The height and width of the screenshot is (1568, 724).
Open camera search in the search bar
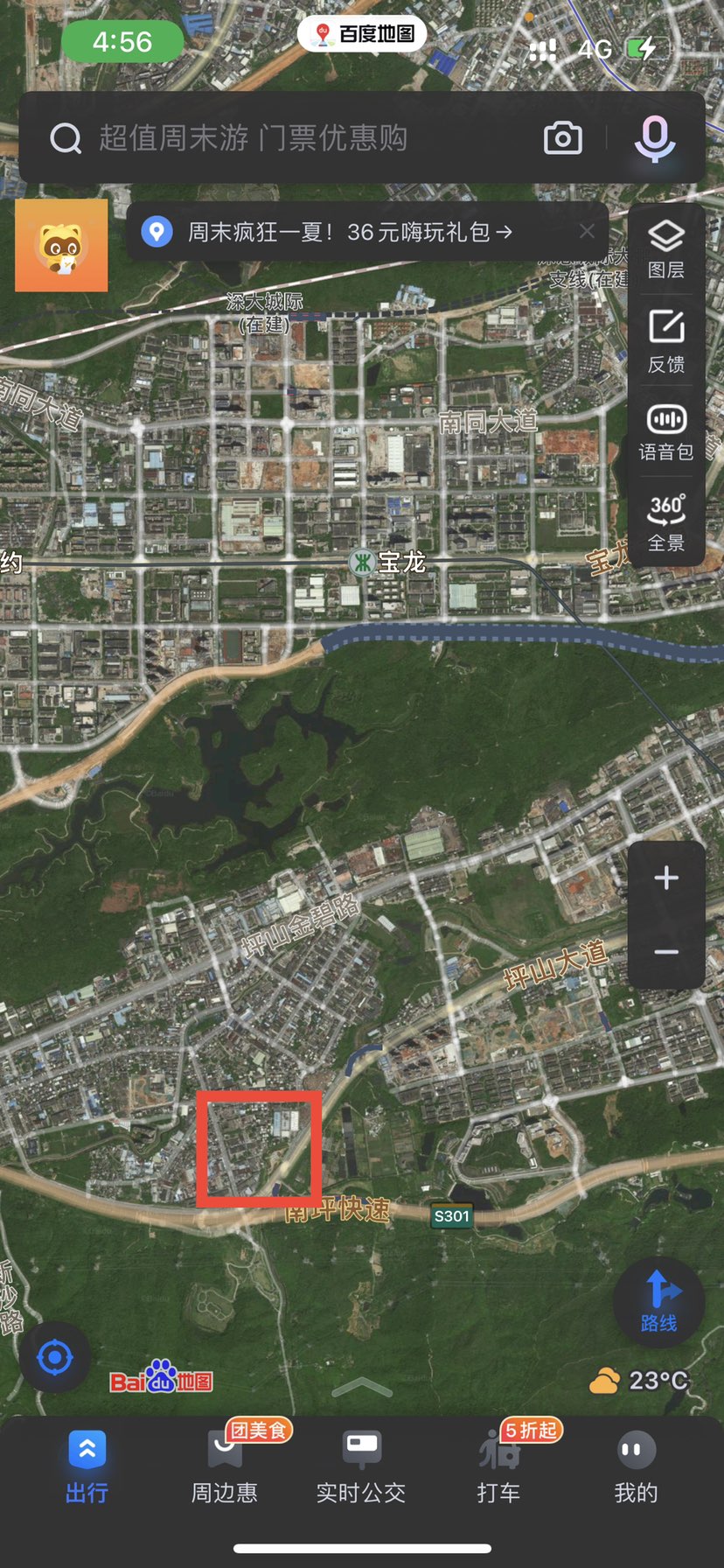click(x=562, y=138)
